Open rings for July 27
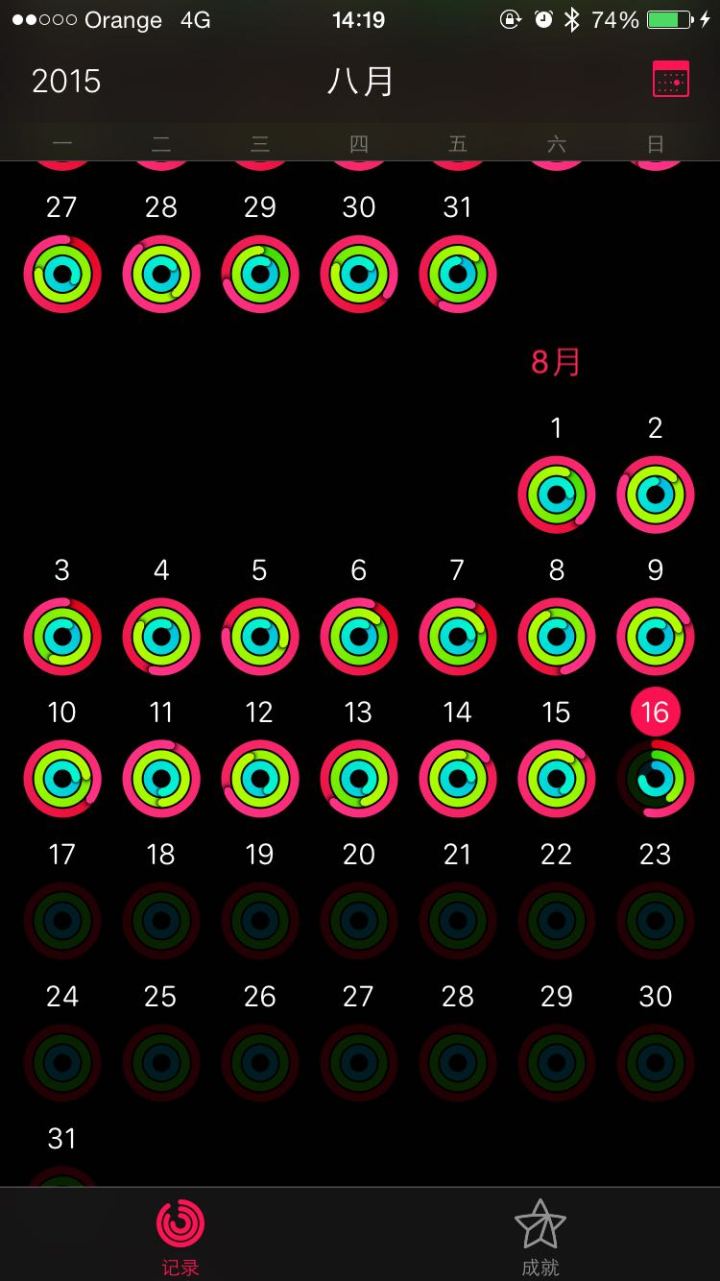Image resolution: width=720 pixels, height=1281 pixels. click(x=62, y=273)
